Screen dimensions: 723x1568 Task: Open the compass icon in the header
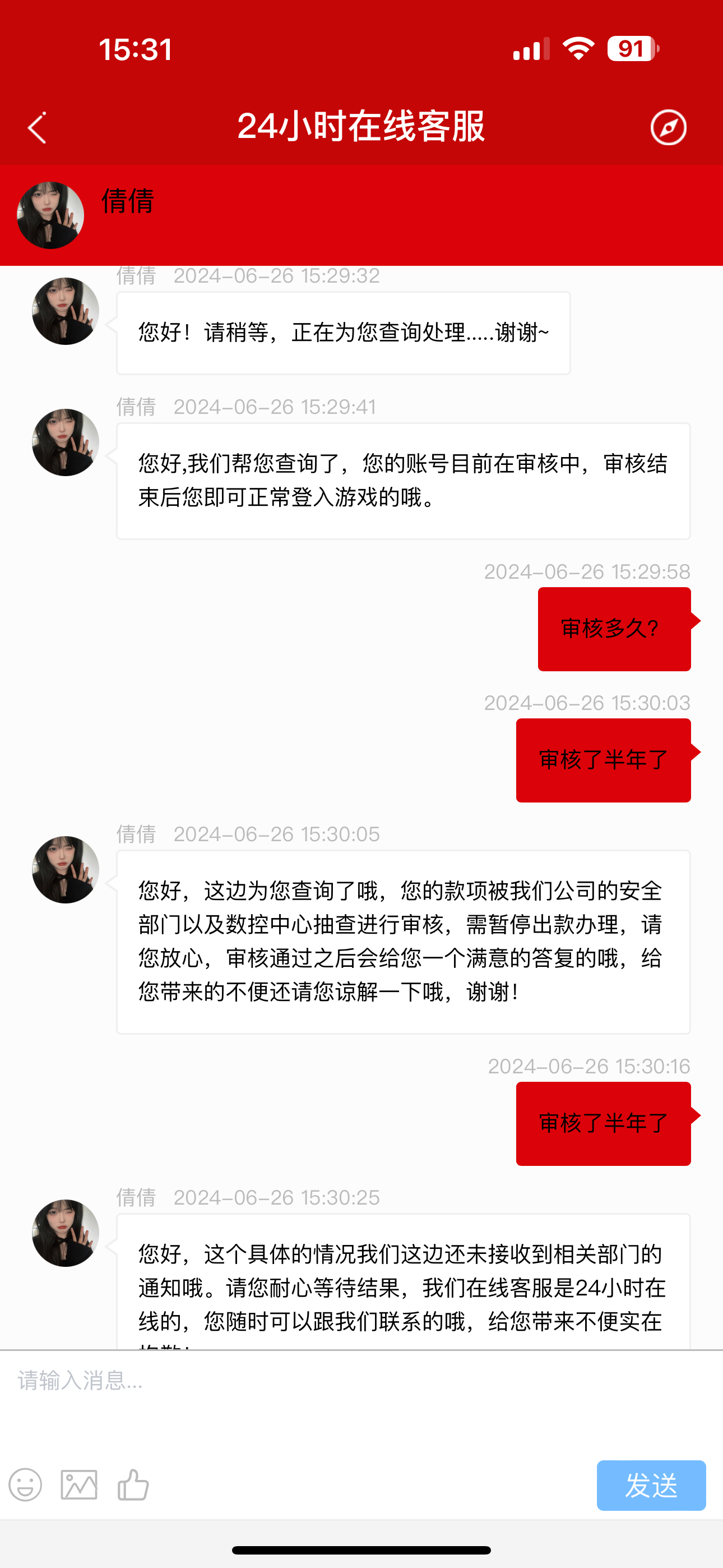(x=668, y=128)
